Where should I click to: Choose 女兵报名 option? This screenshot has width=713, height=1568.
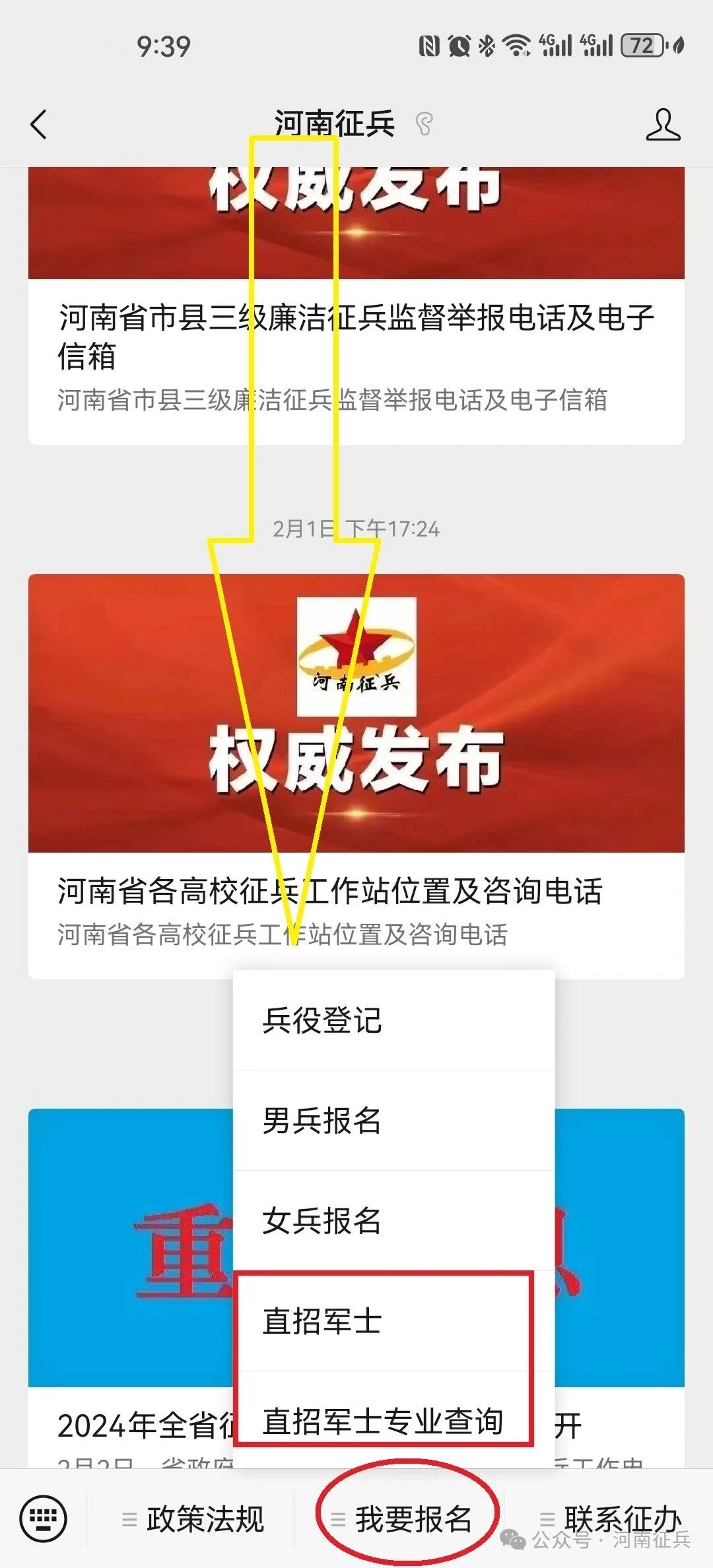tap(393, 1221)
